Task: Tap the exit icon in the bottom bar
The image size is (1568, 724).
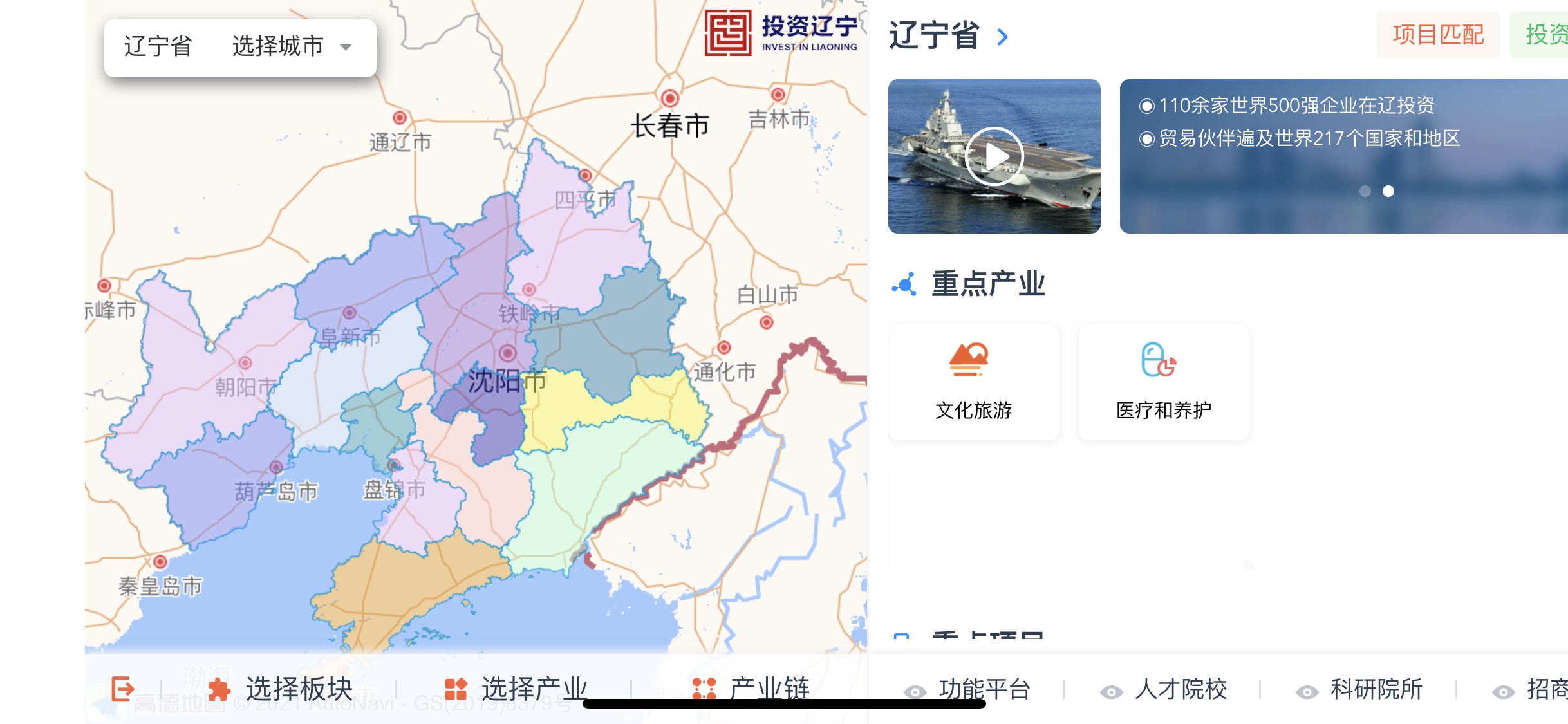Action: tap(122, 689)
